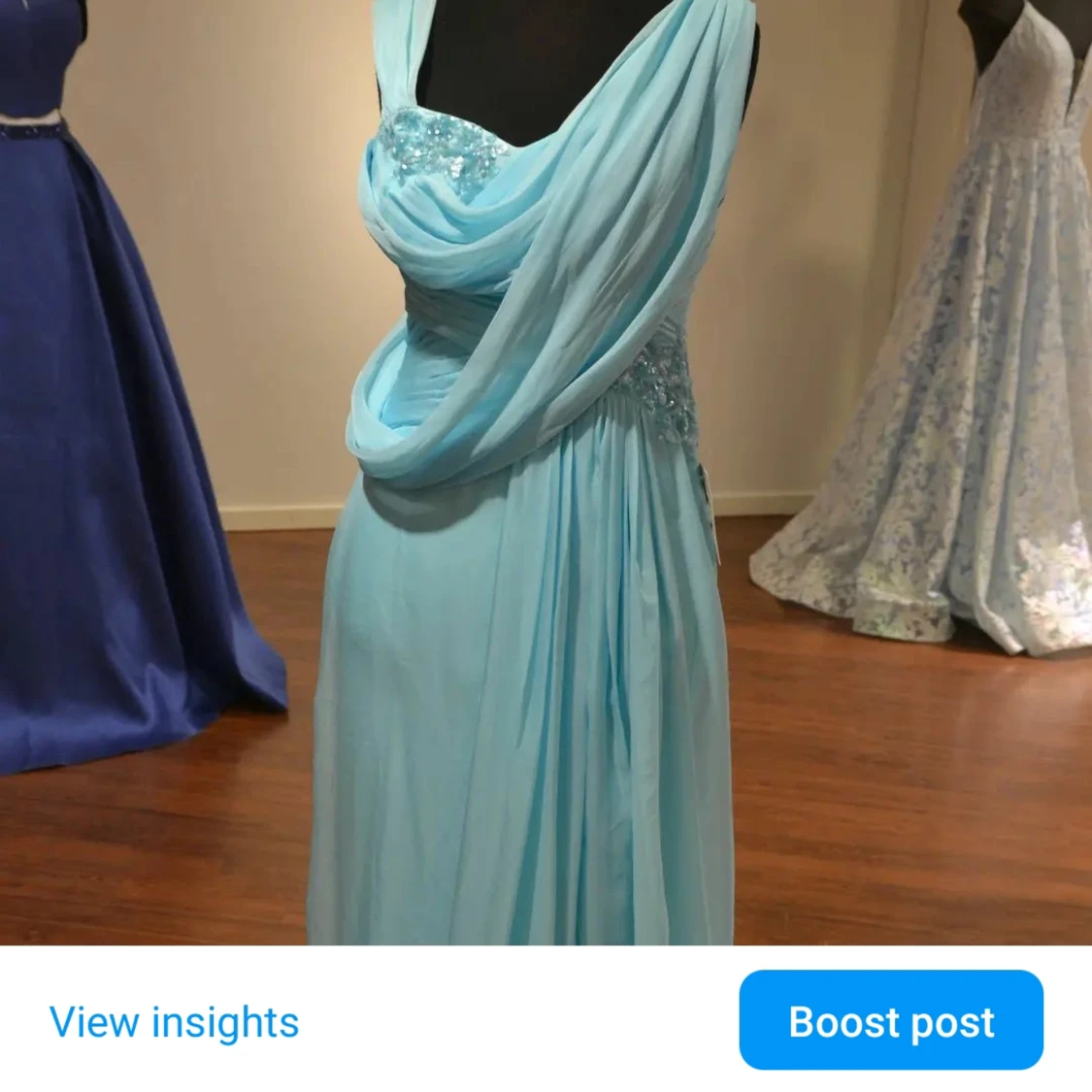The image size is (1092, 1092).
Task: Open View insights for this post
Action: click(175, 1022)
